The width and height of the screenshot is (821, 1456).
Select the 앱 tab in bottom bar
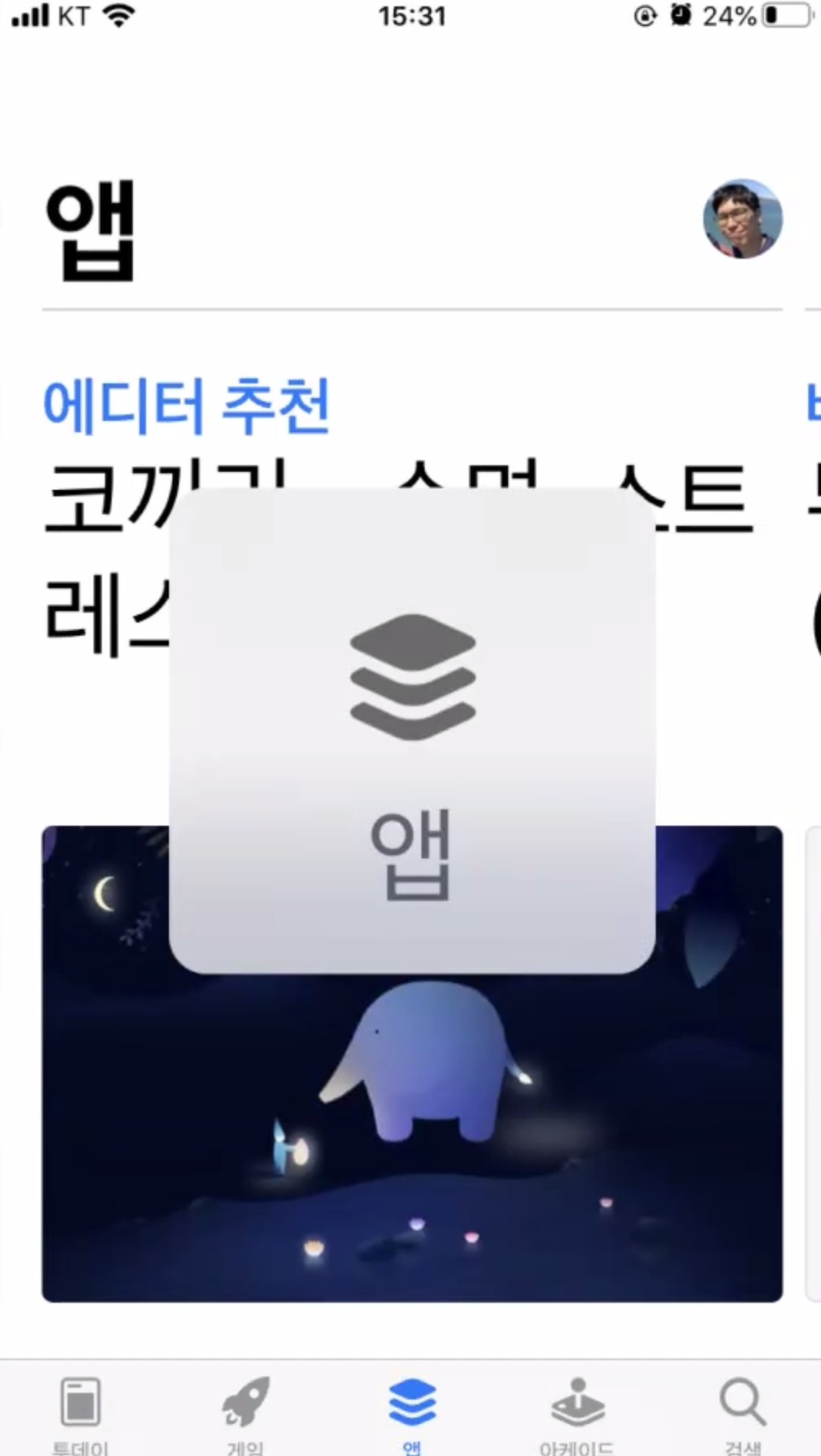pyautogui.click(x=412, y=1412)
